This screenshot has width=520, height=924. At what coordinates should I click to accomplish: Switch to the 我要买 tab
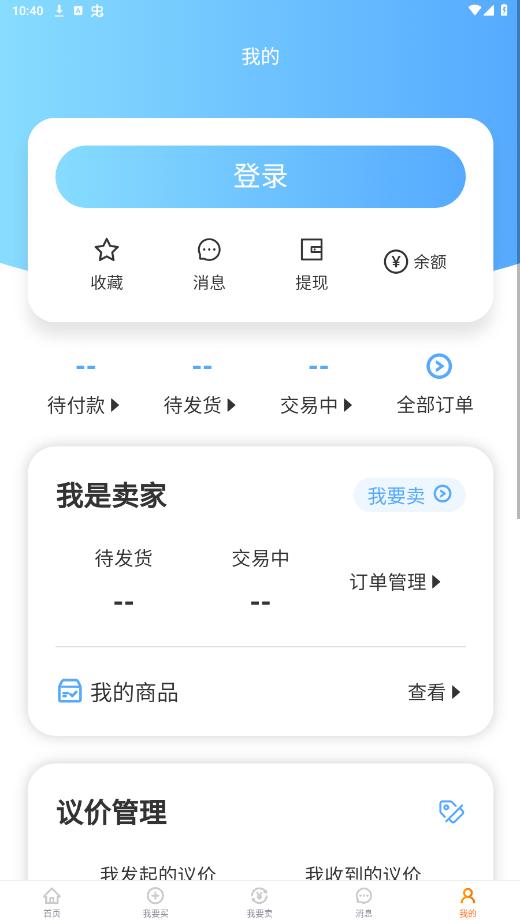point(156,902)
